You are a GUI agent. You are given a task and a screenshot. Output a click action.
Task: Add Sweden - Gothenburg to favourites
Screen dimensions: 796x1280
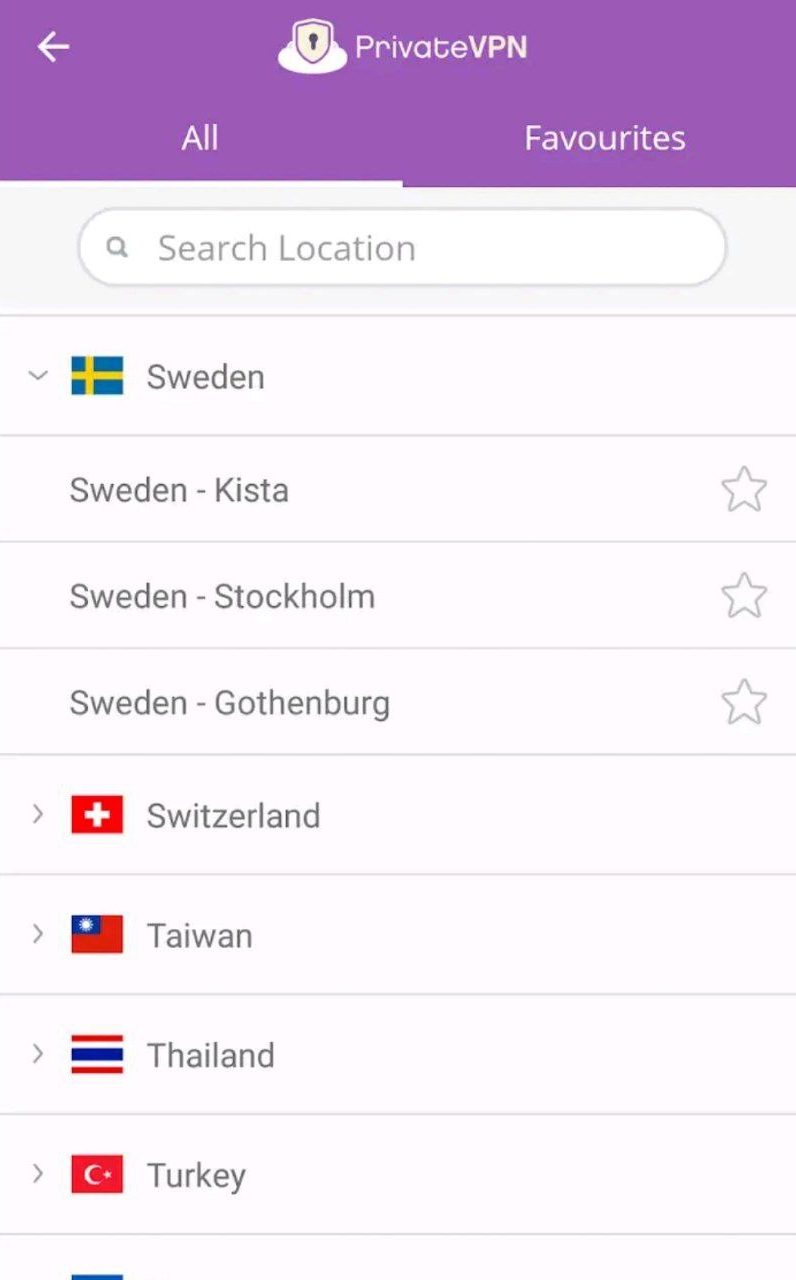(744, 702)
